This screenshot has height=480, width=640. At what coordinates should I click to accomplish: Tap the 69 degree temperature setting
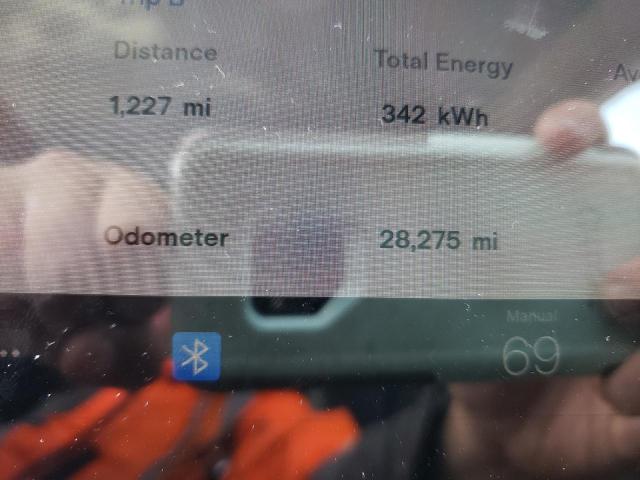530,357
